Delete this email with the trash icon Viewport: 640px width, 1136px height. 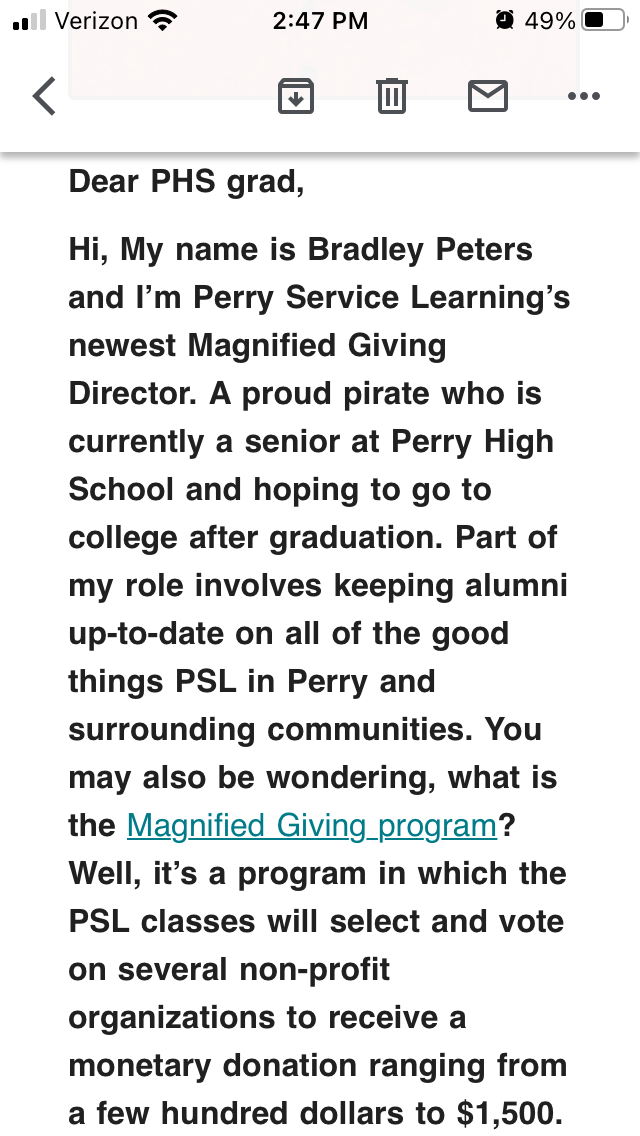point(391,96)
